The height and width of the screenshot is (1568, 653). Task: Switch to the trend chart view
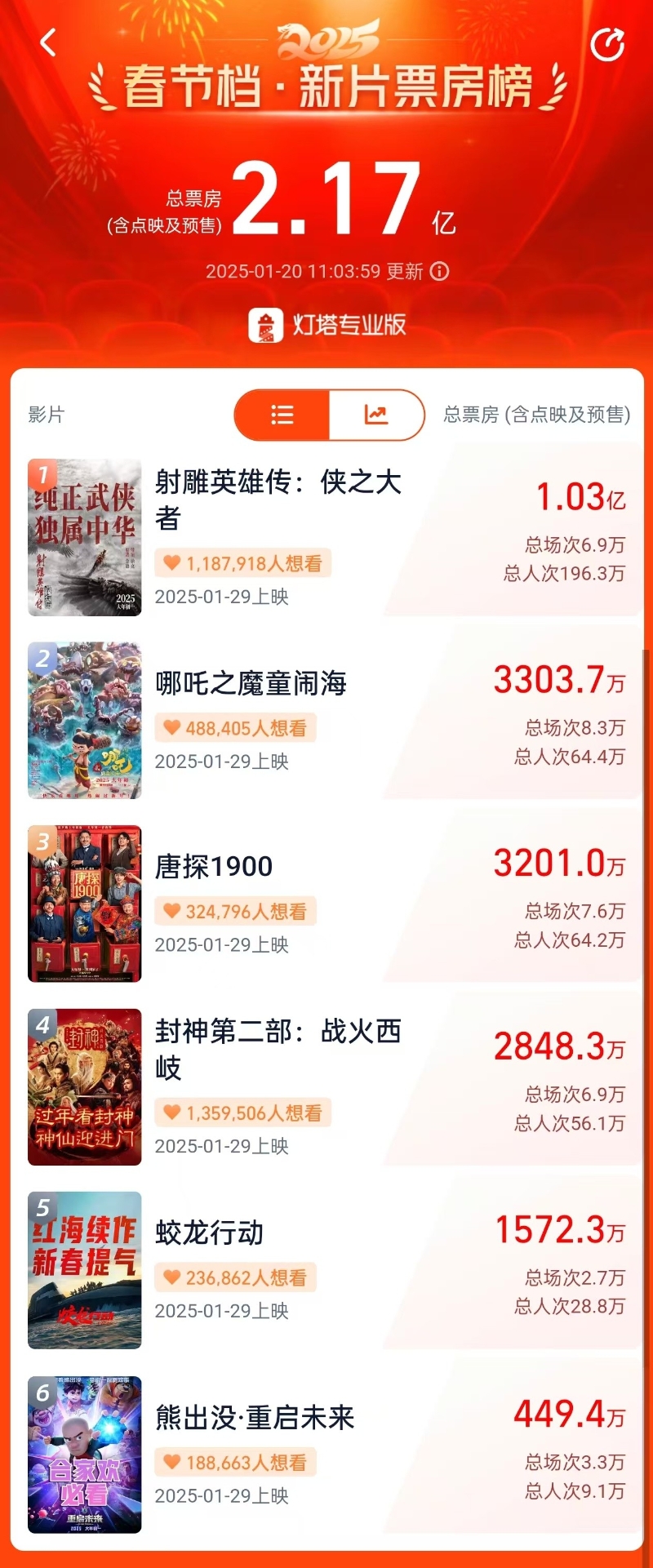375,415
